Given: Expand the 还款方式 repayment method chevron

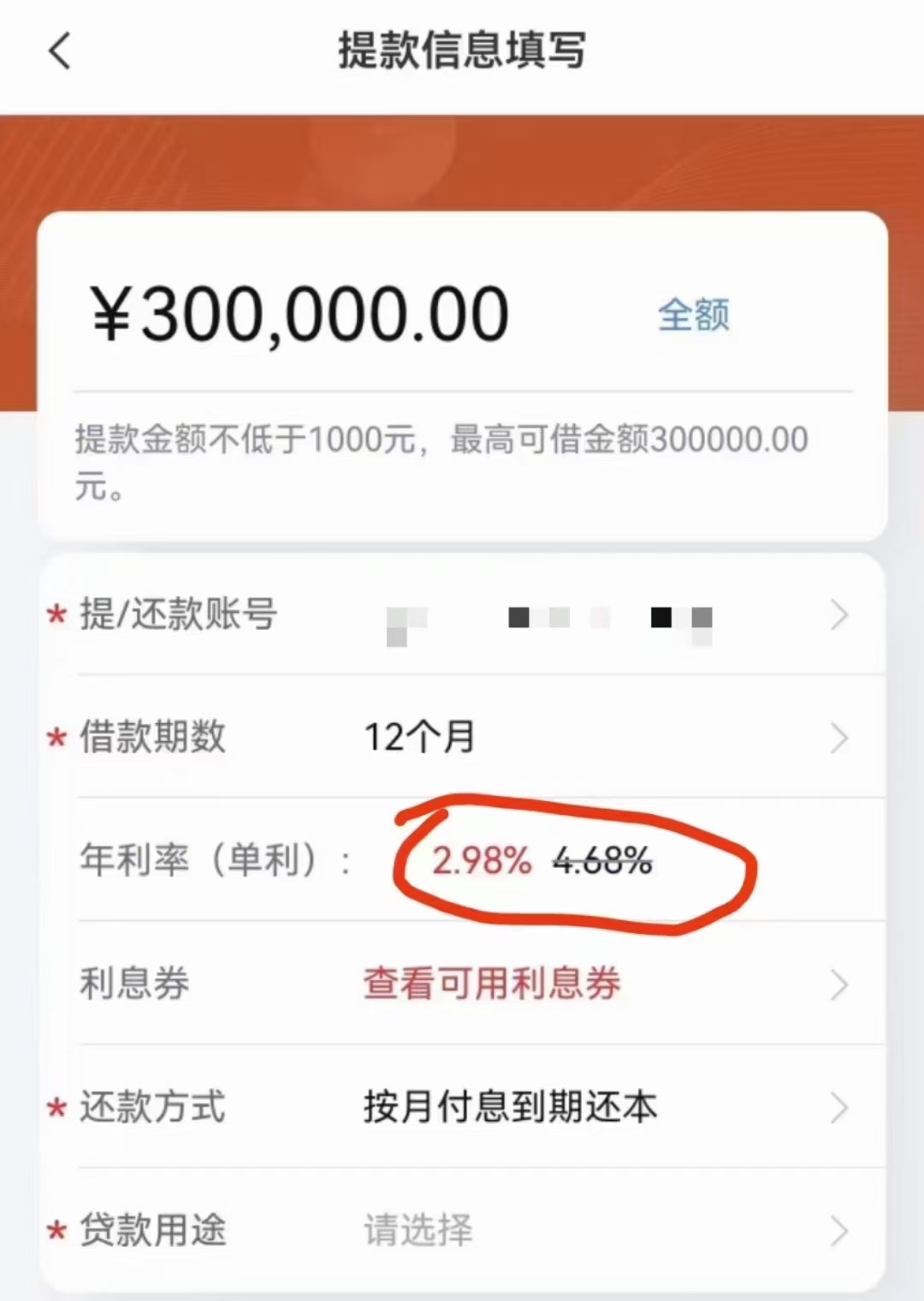Looking at the screenshot, I should (838, 1108).
